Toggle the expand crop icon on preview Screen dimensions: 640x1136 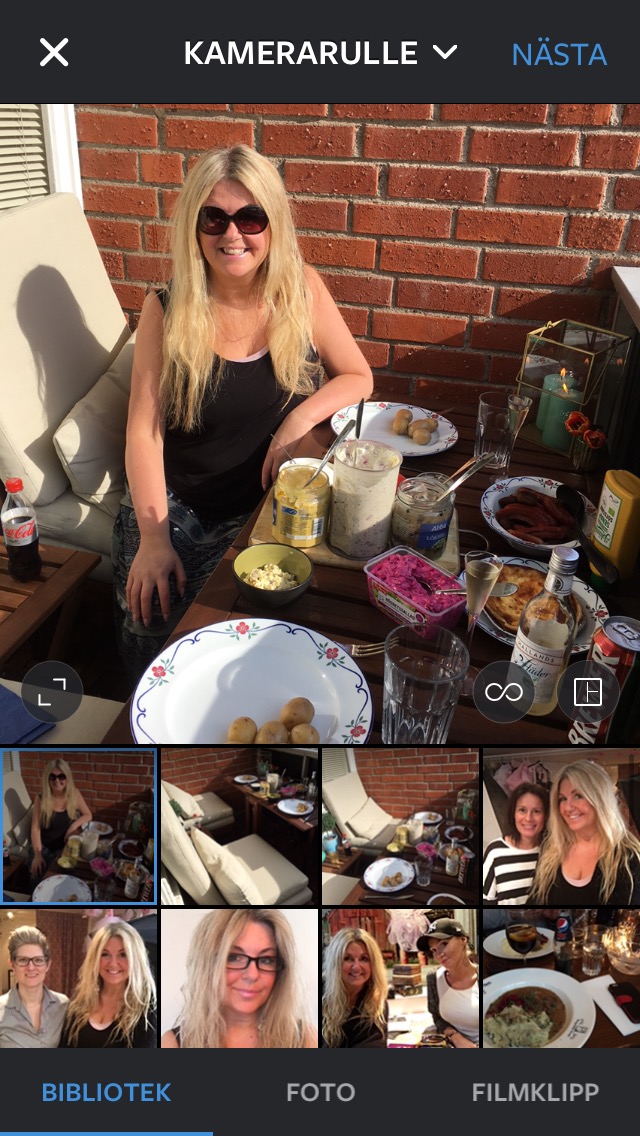pos(51,691)
